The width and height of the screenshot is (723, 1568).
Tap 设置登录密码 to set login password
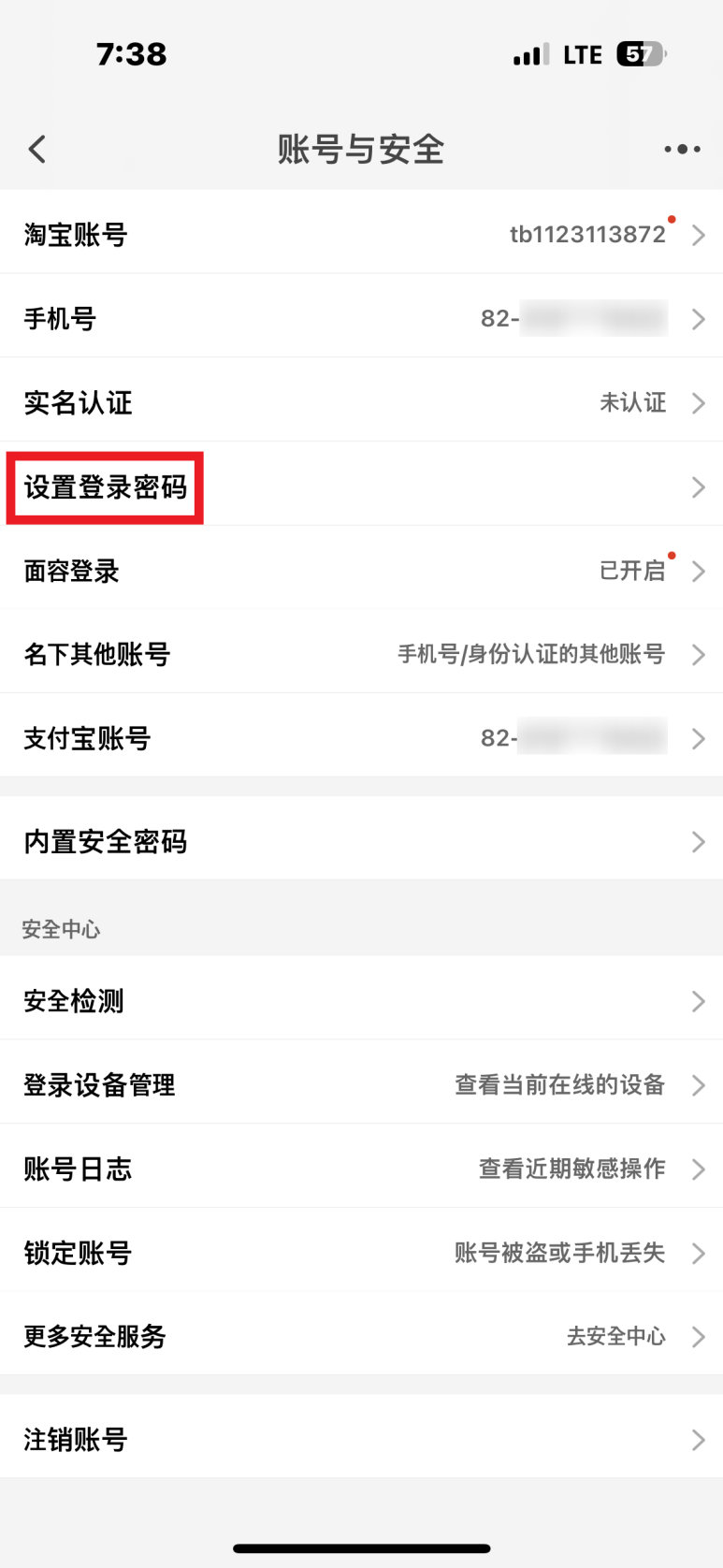[361, 485]
